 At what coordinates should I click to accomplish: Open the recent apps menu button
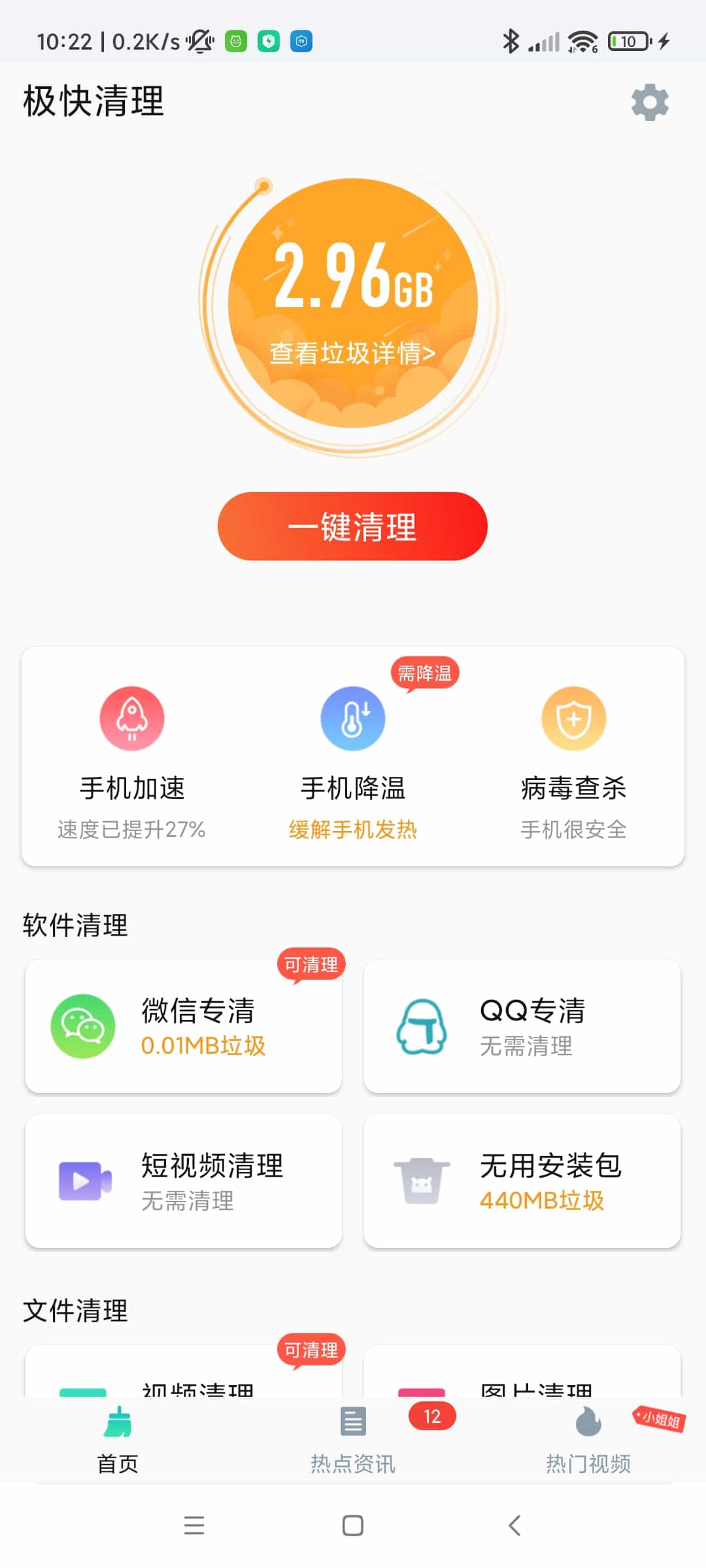(194, 1526)
